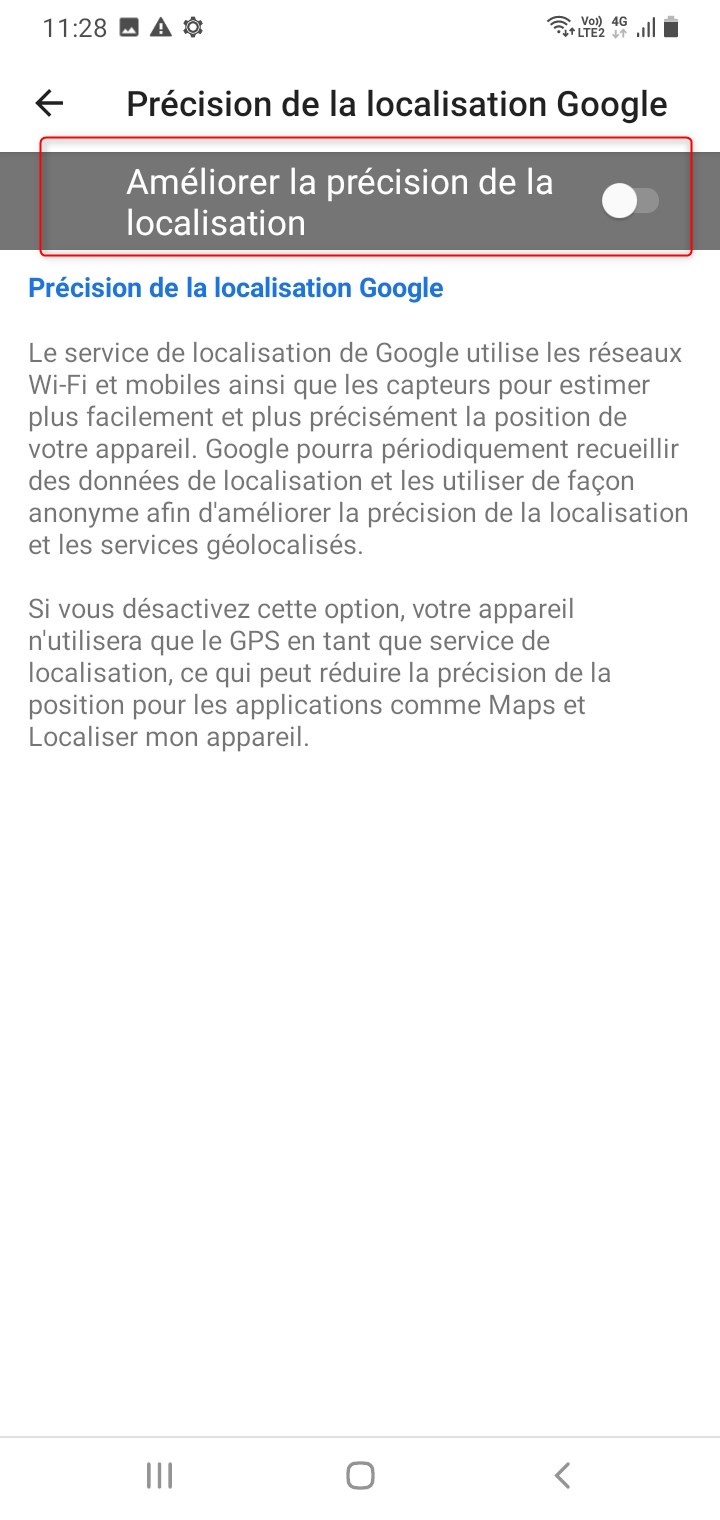Tap the battery icon in status bar
The width and height of the screenshot is (720, 1520).
pos(672,27)
